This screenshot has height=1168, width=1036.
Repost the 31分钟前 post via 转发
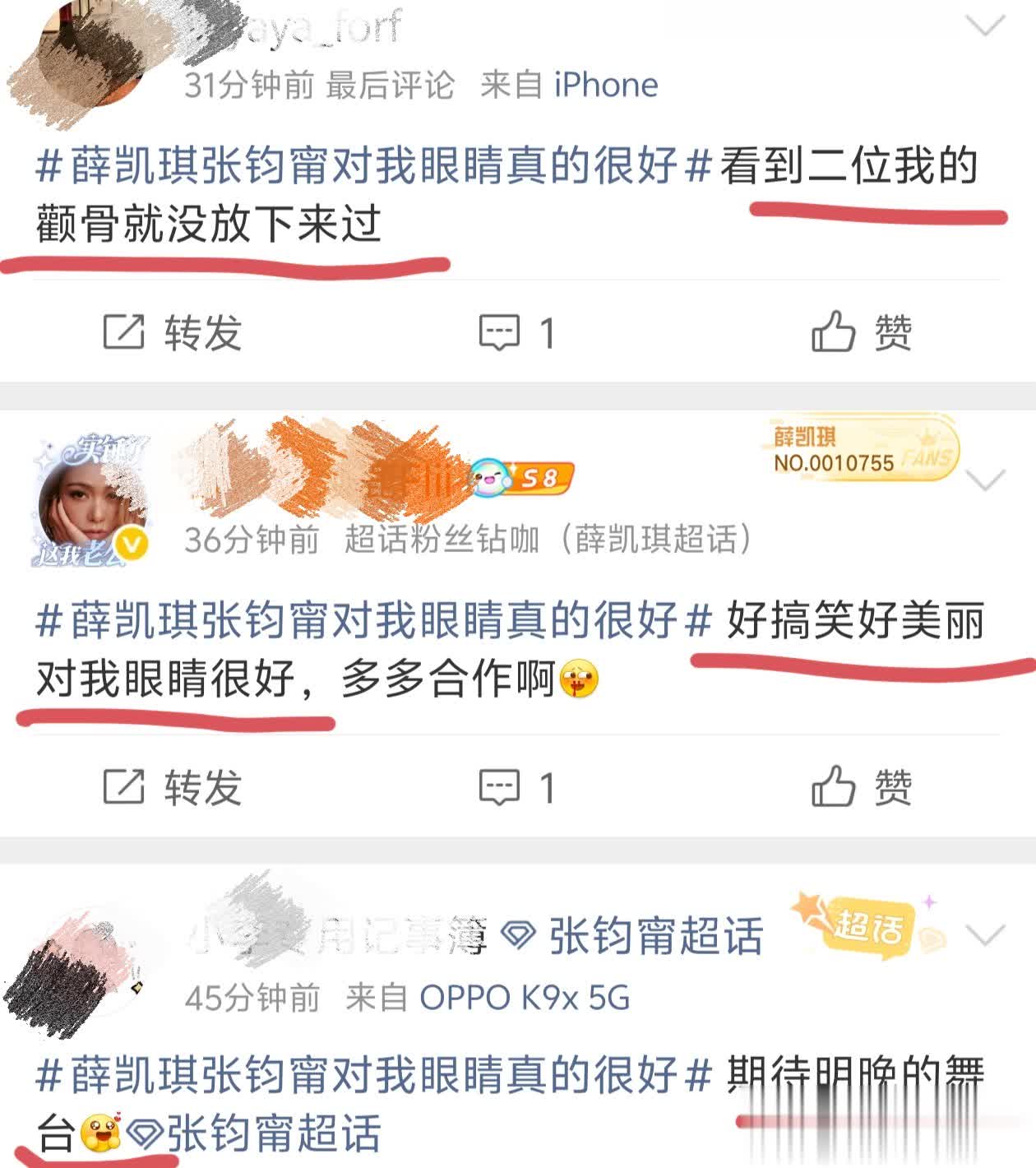[173, 333]
